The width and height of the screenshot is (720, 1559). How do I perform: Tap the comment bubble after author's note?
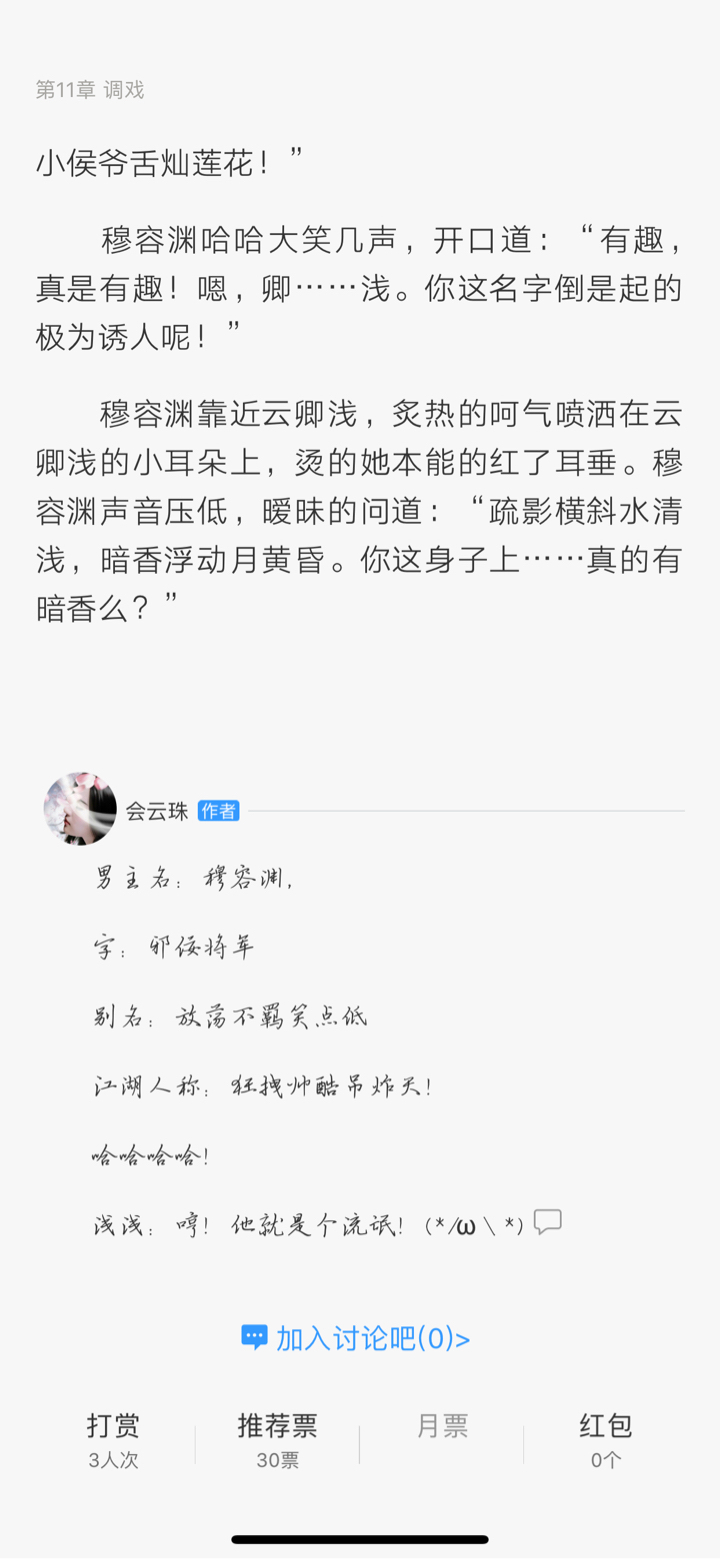[547, 1221]
